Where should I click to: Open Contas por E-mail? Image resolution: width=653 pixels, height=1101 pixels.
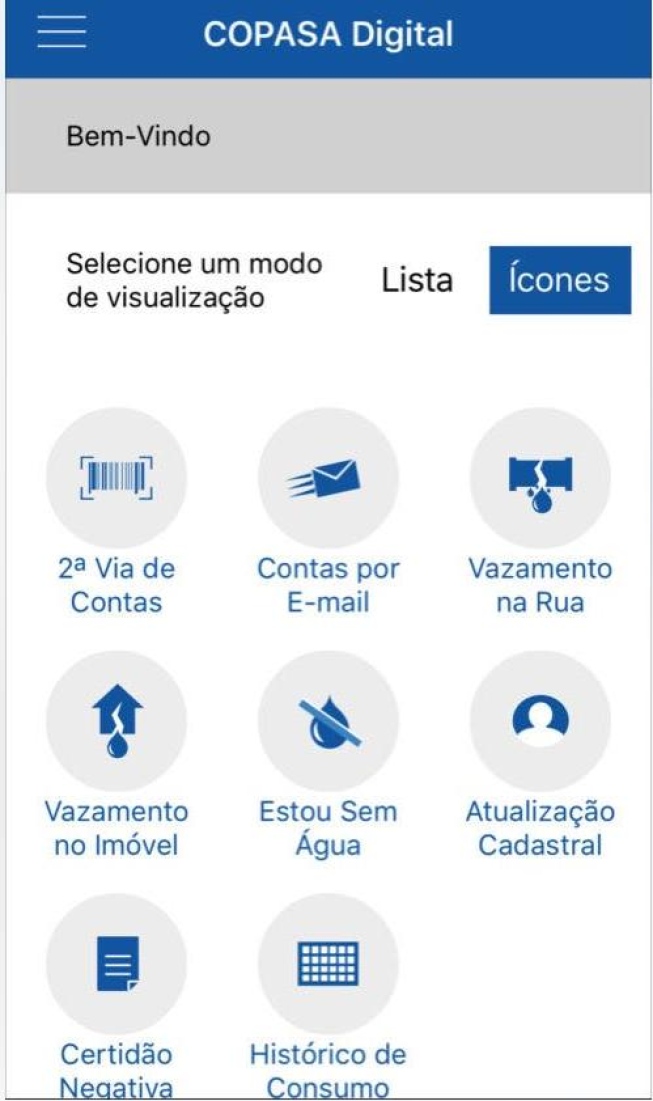(328, 477)
